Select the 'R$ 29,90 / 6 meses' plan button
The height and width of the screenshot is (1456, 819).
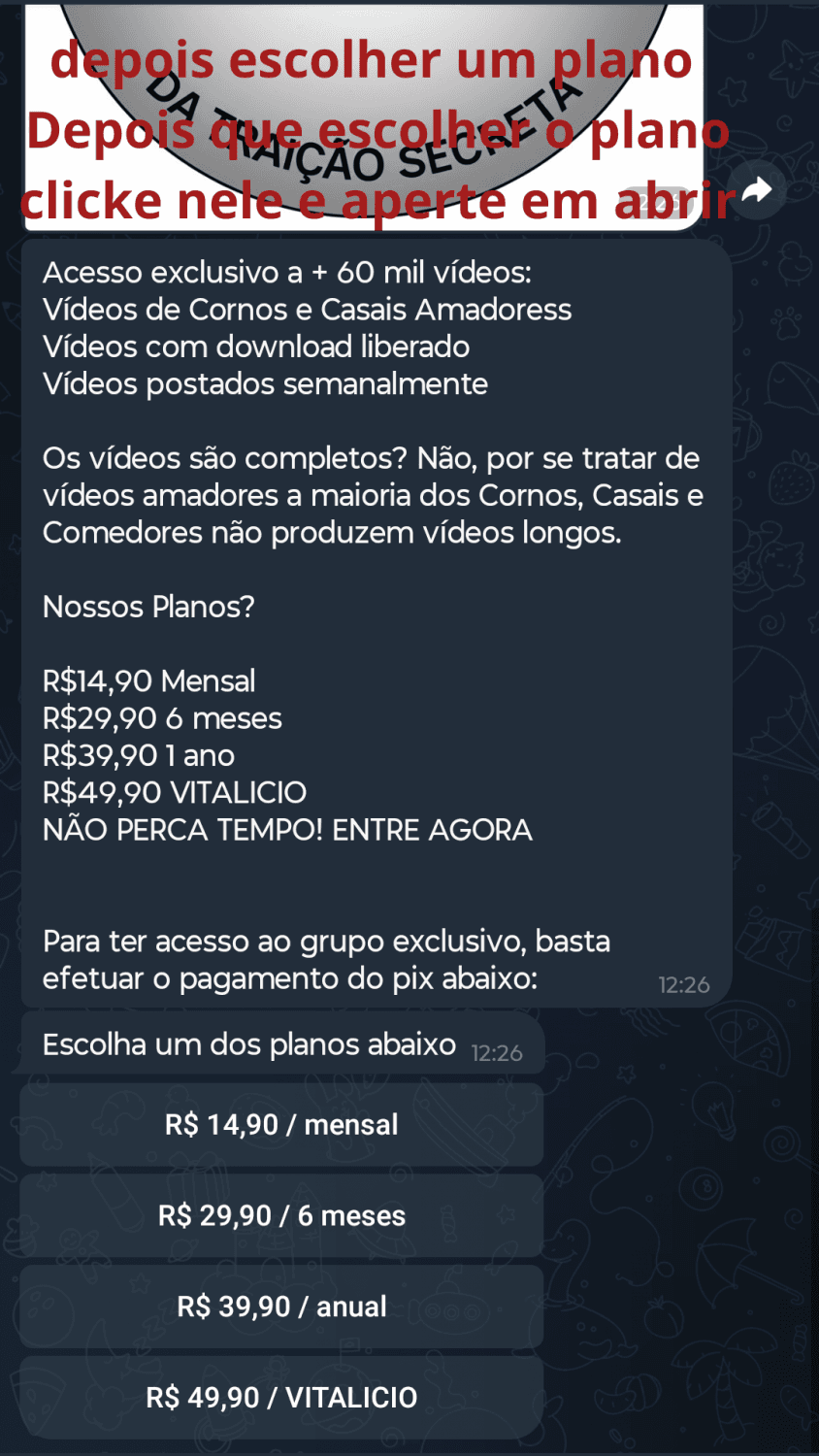[280, 1215]
